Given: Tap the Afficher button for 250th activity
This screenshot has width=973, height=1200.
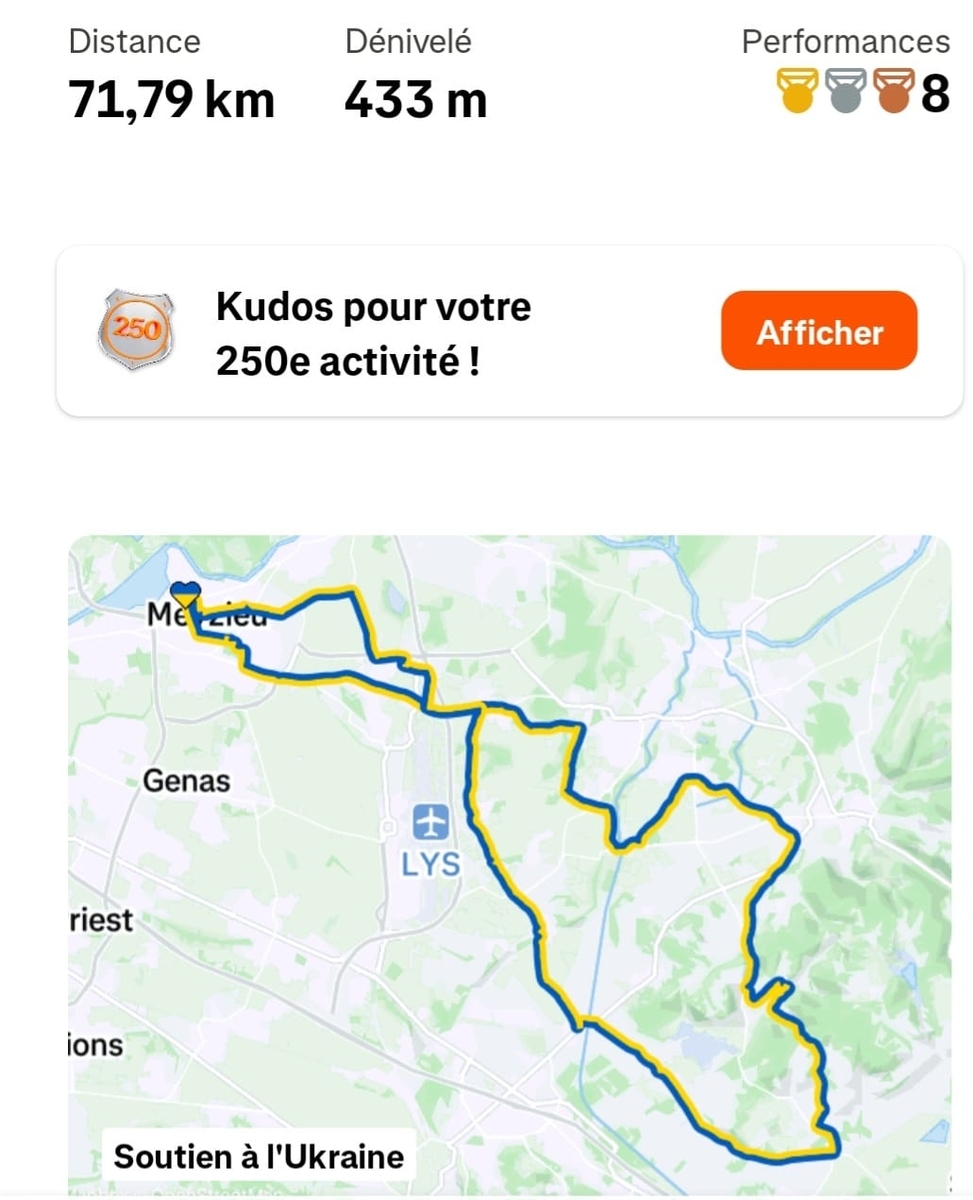Looking at the screenshot, I should 818,331.
